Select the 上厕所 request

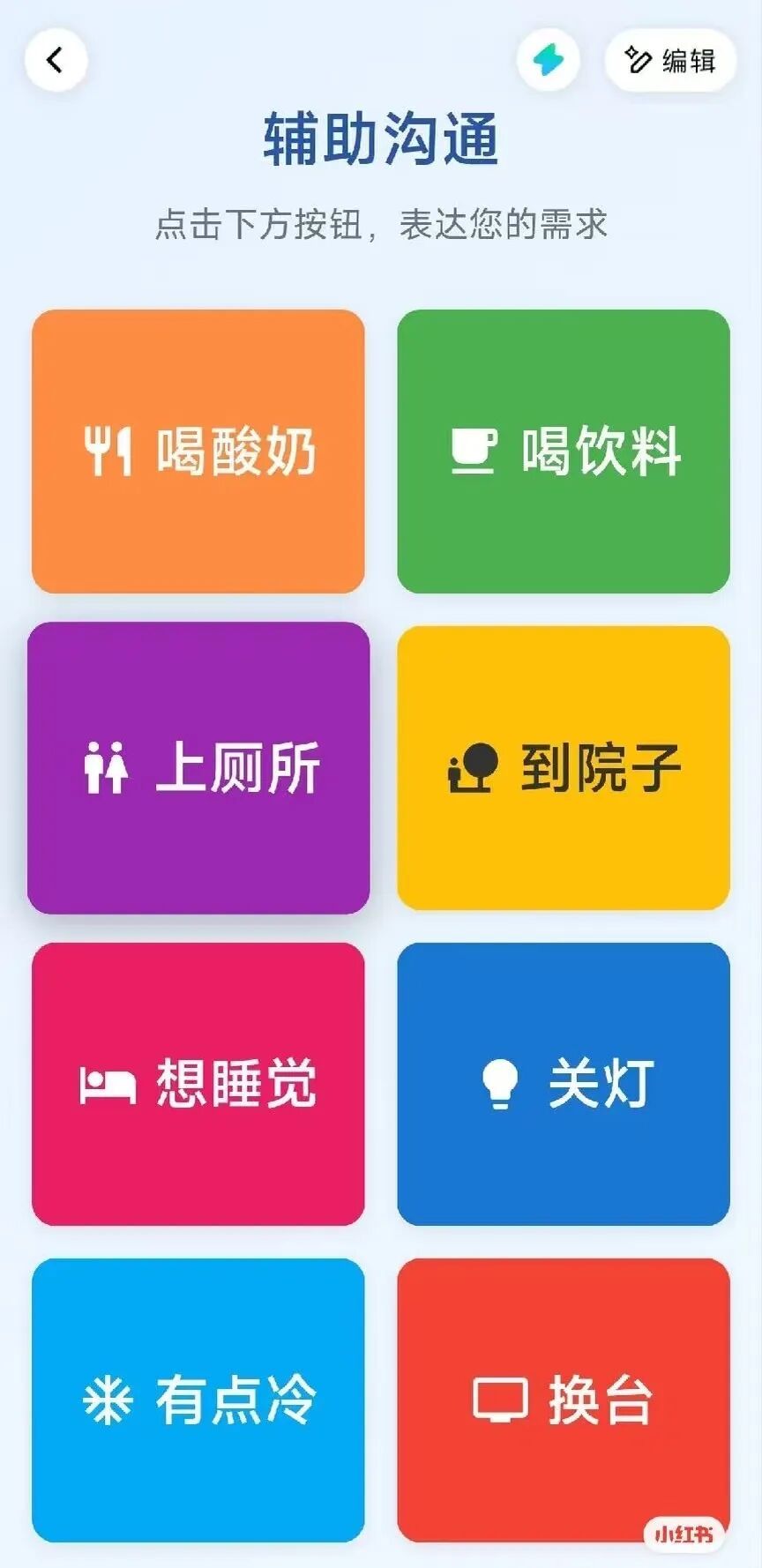click(x=200, y=767)
